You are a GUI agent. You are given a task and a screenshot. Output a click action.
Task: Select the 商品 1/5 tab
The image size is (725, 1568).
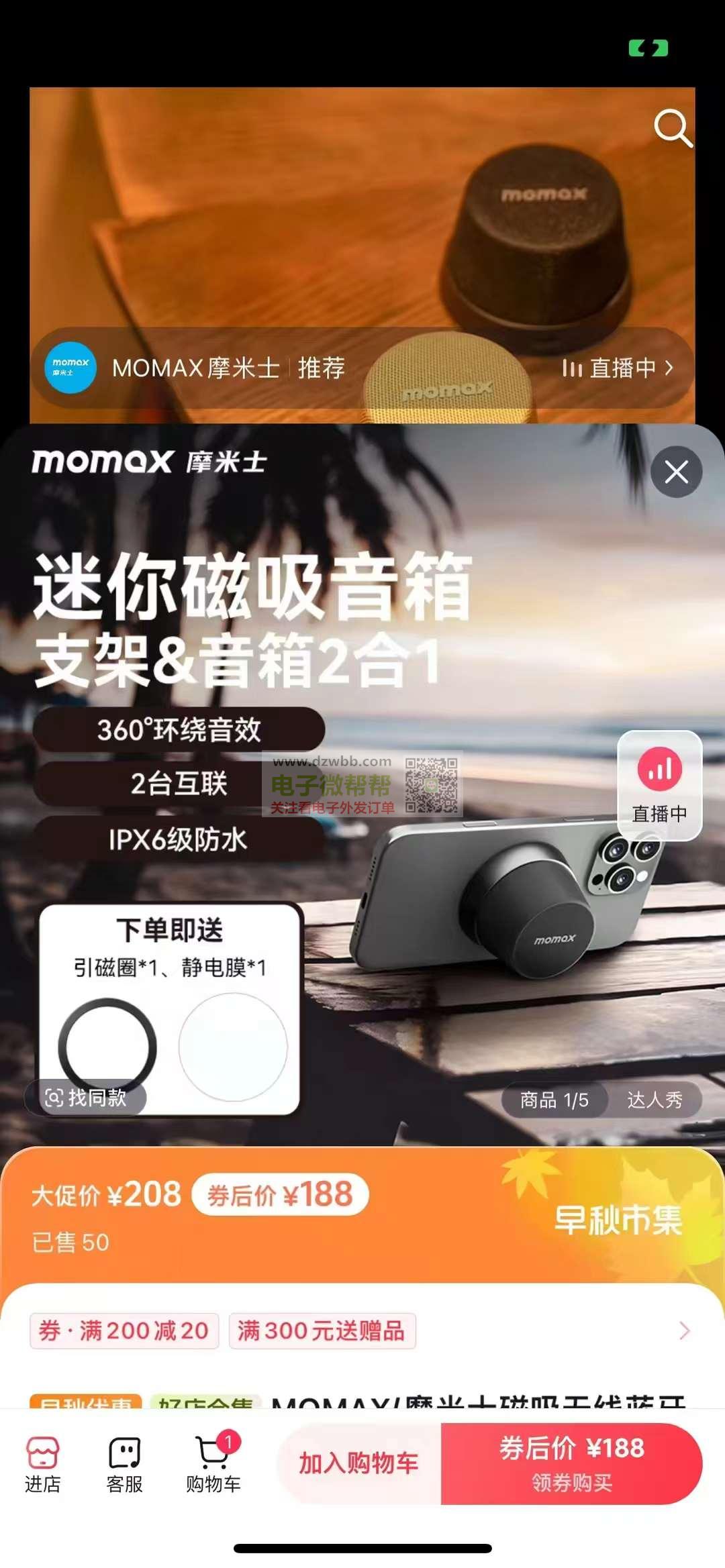pyautogui.click(x=554, y=1100)
